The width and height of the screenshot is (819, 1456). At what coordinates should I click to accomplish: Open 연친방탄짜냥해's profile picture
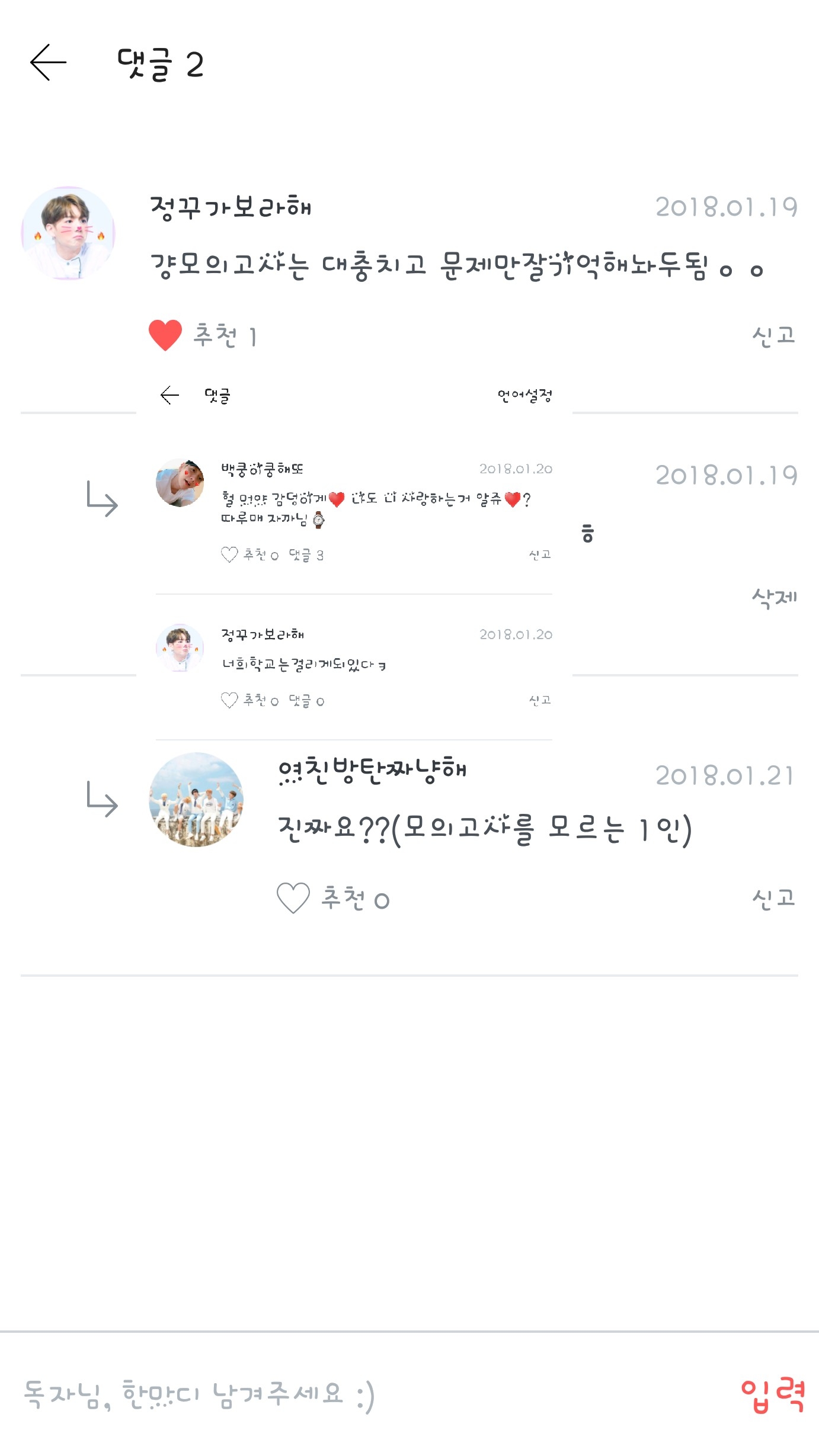(196, 800)
